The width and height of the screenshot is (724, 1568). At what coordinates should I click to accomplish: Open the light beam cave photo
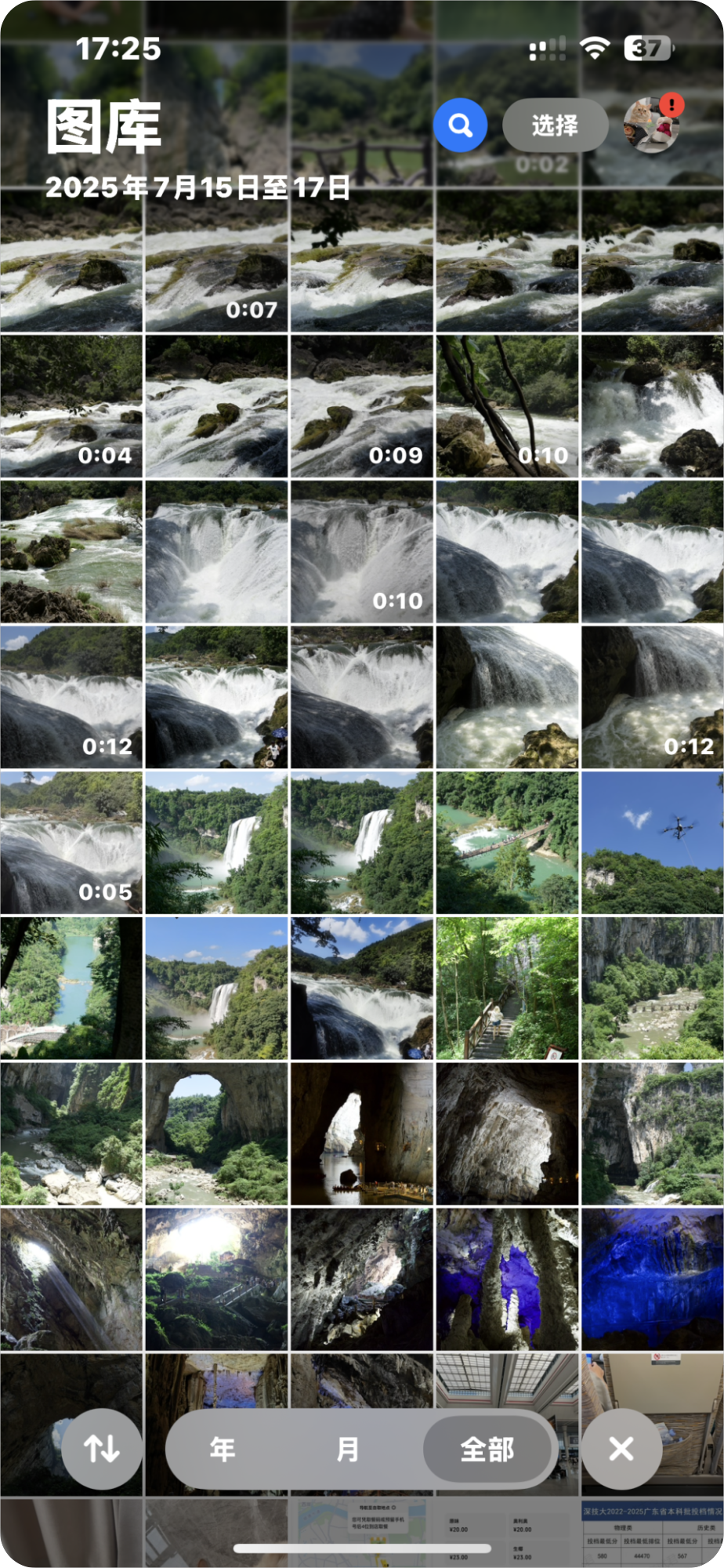(x=71, y=1279)
